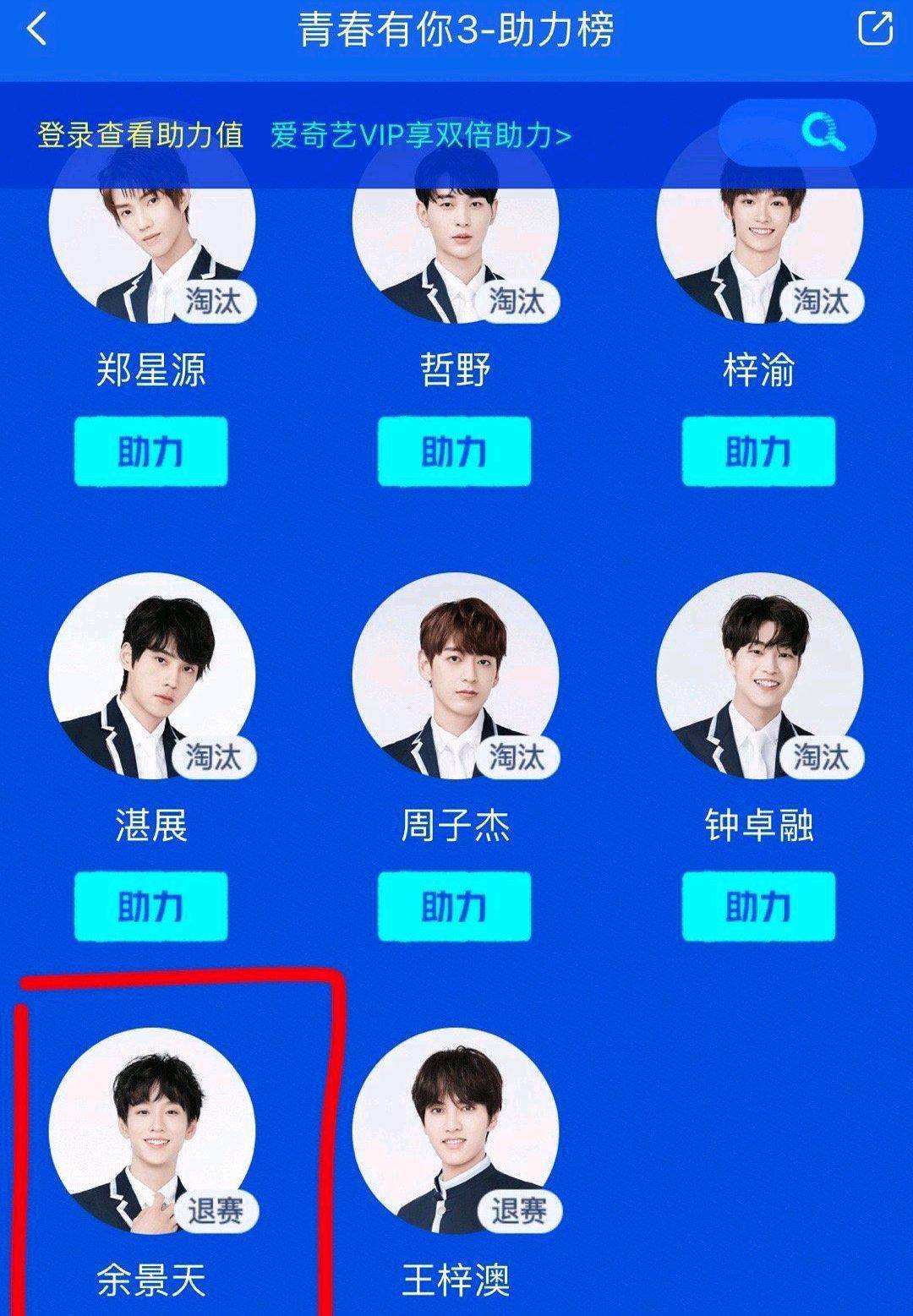Open 钟卓融's profile avatar
Image resolution: width=913 pixels, height=1316 pixels.
[758, 676]
